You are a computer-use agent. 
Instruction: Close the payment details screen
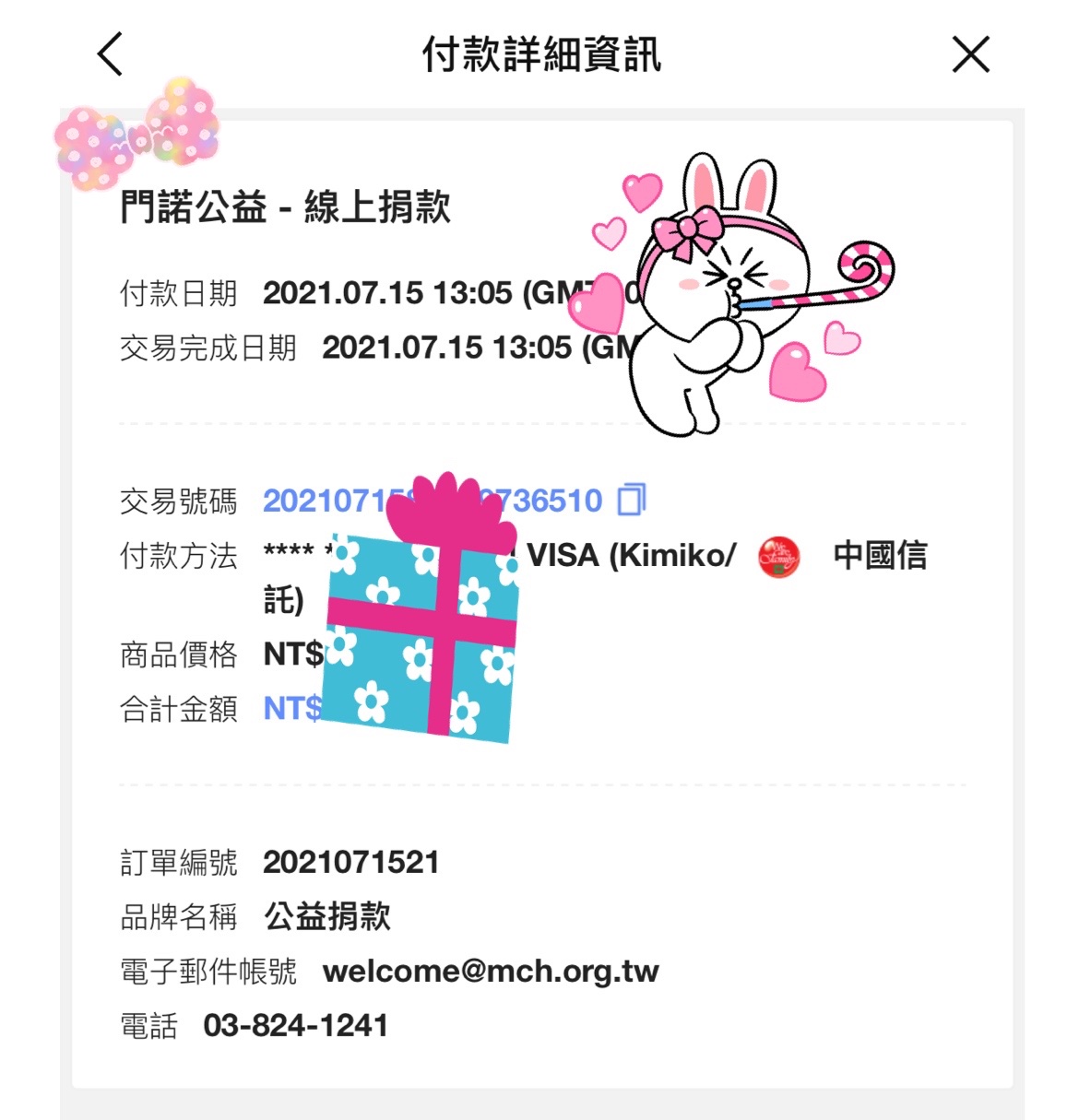pyautogui.click(x=970, y=54)
